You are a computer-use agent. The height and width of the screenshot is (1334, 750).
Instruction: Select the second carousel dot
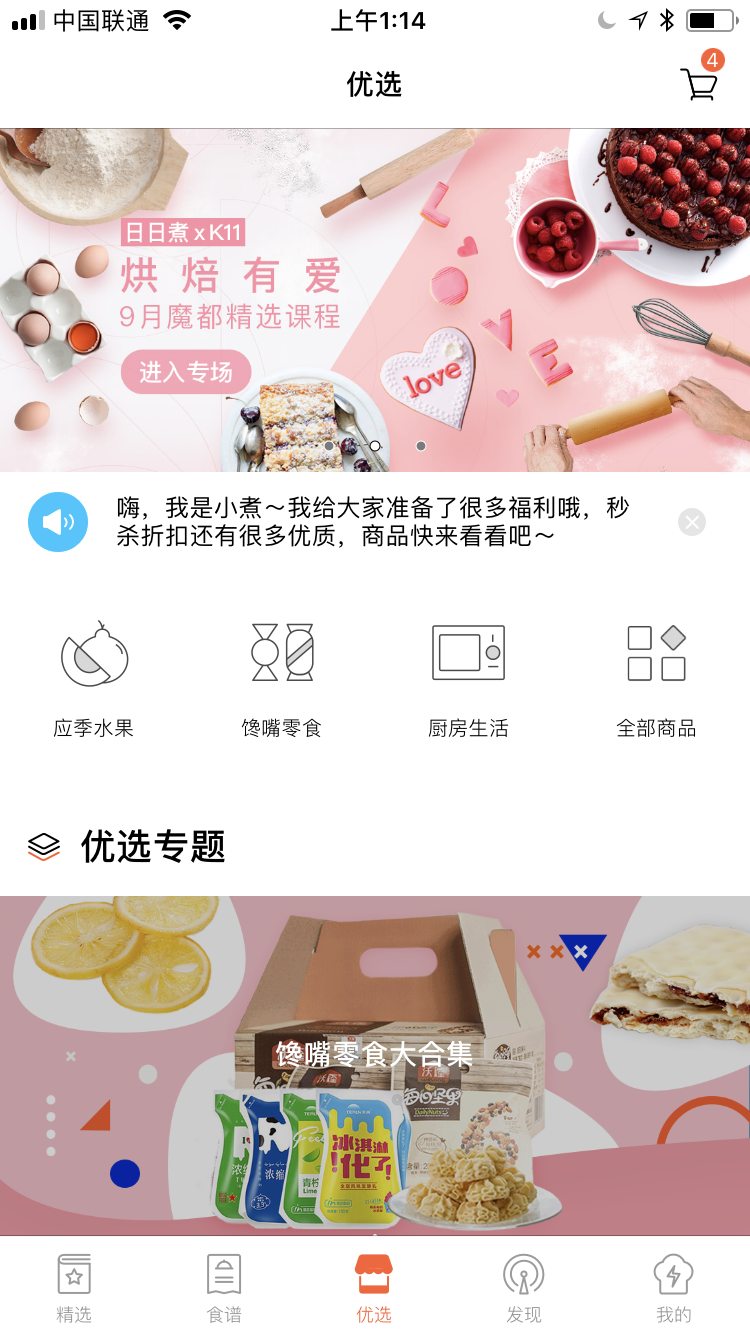(375, 447)
